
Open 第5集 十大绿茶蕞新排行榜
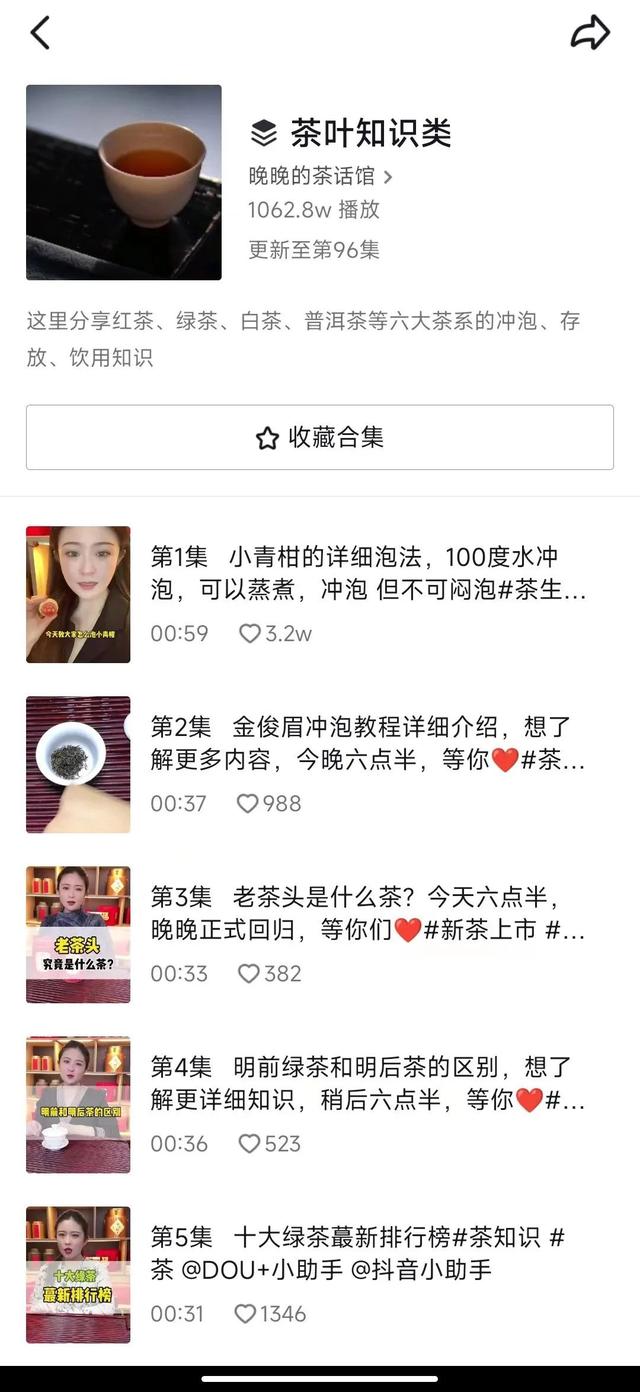[x=366, y=1253]
